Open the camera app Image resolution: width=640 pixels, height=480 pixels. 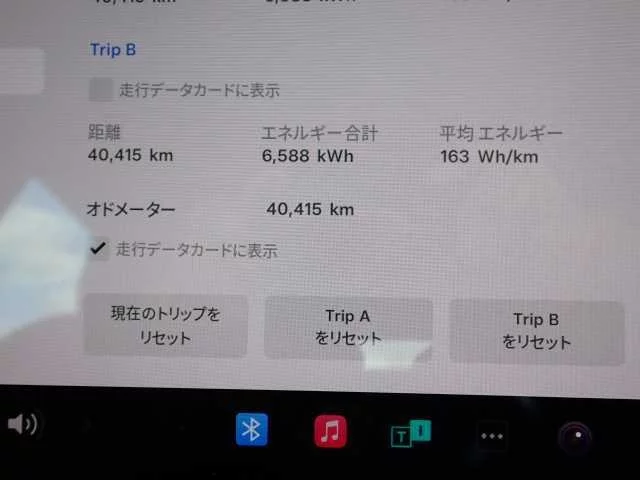[x=576, y=437]
